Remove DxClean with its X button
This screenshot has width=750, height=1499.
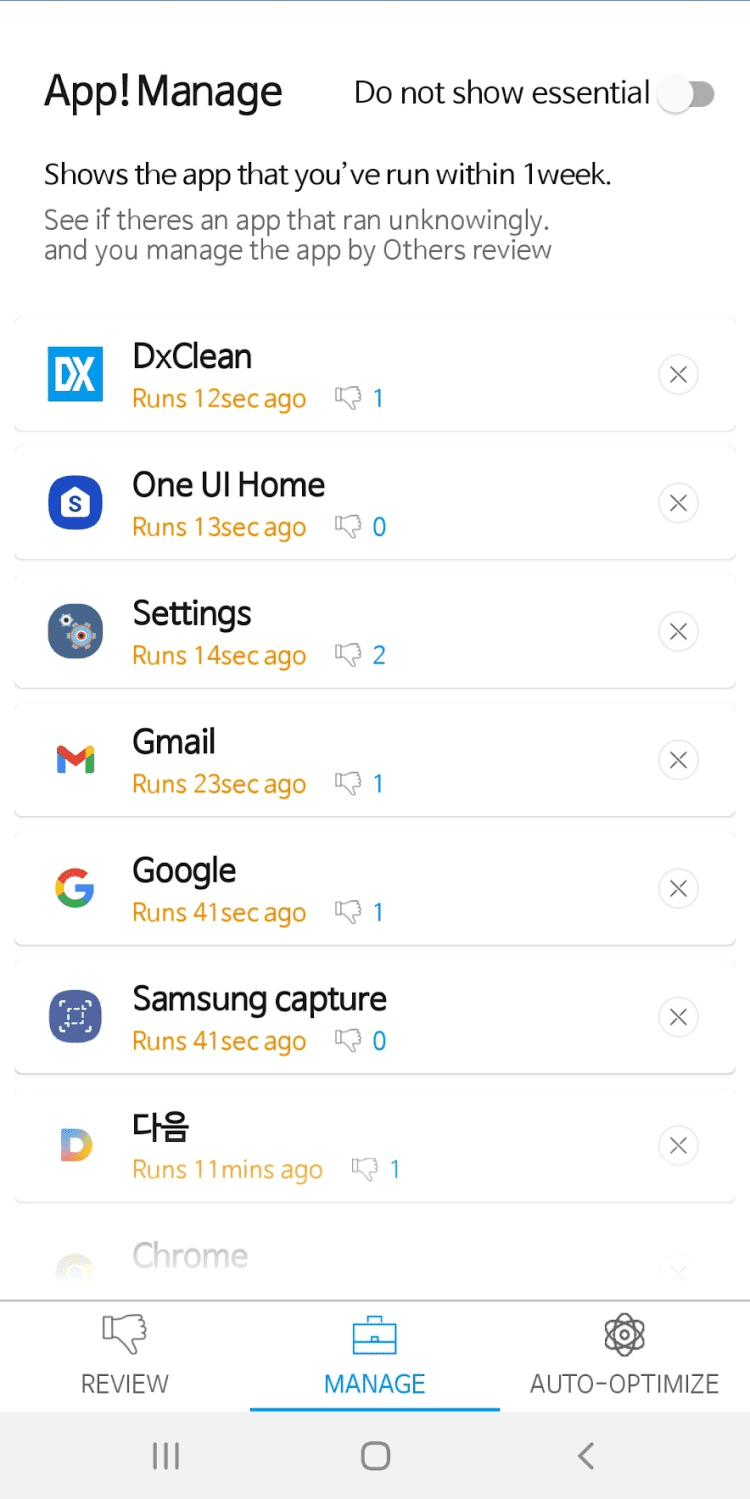(678, 375)
